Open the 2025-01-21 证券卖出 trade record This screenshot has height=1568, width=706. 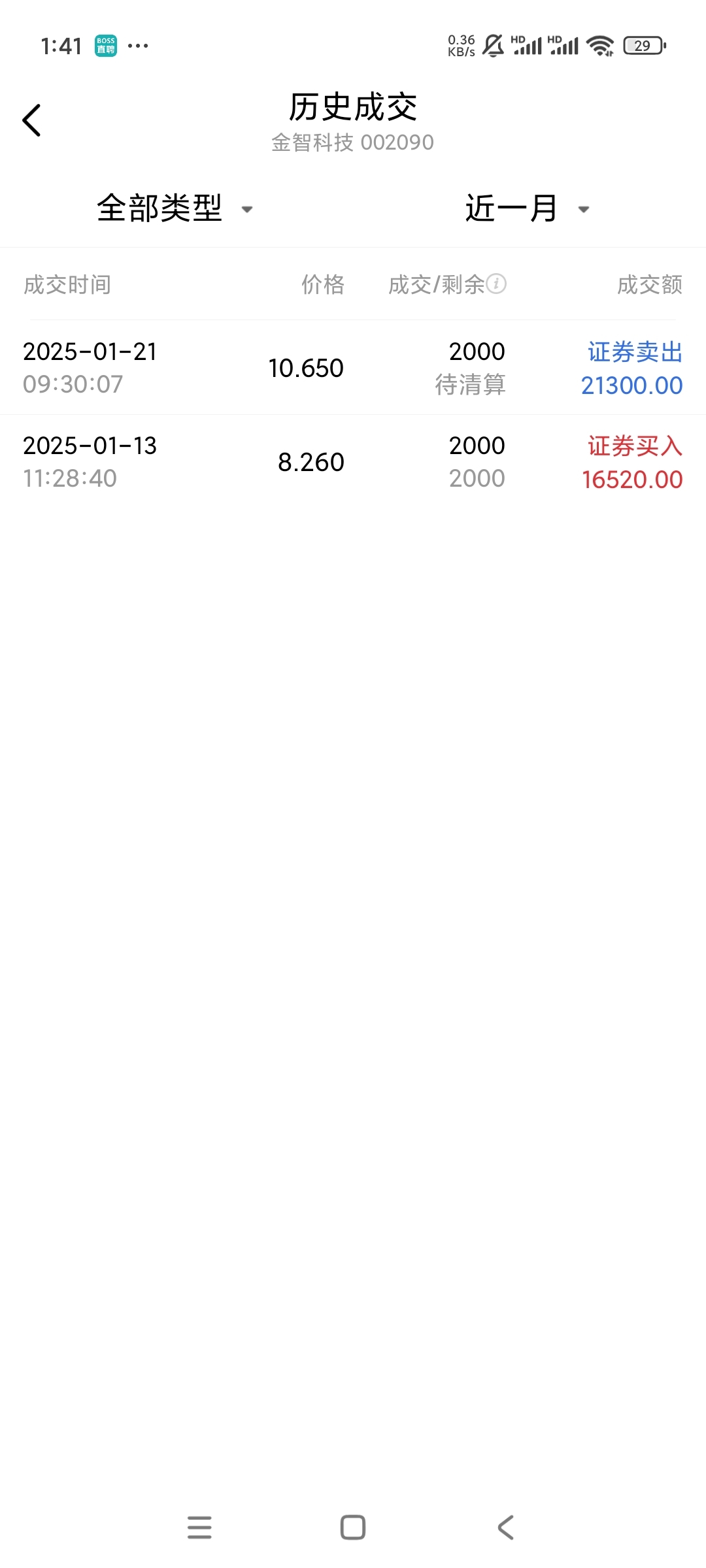pyautogui.click(x=353, y=368)
